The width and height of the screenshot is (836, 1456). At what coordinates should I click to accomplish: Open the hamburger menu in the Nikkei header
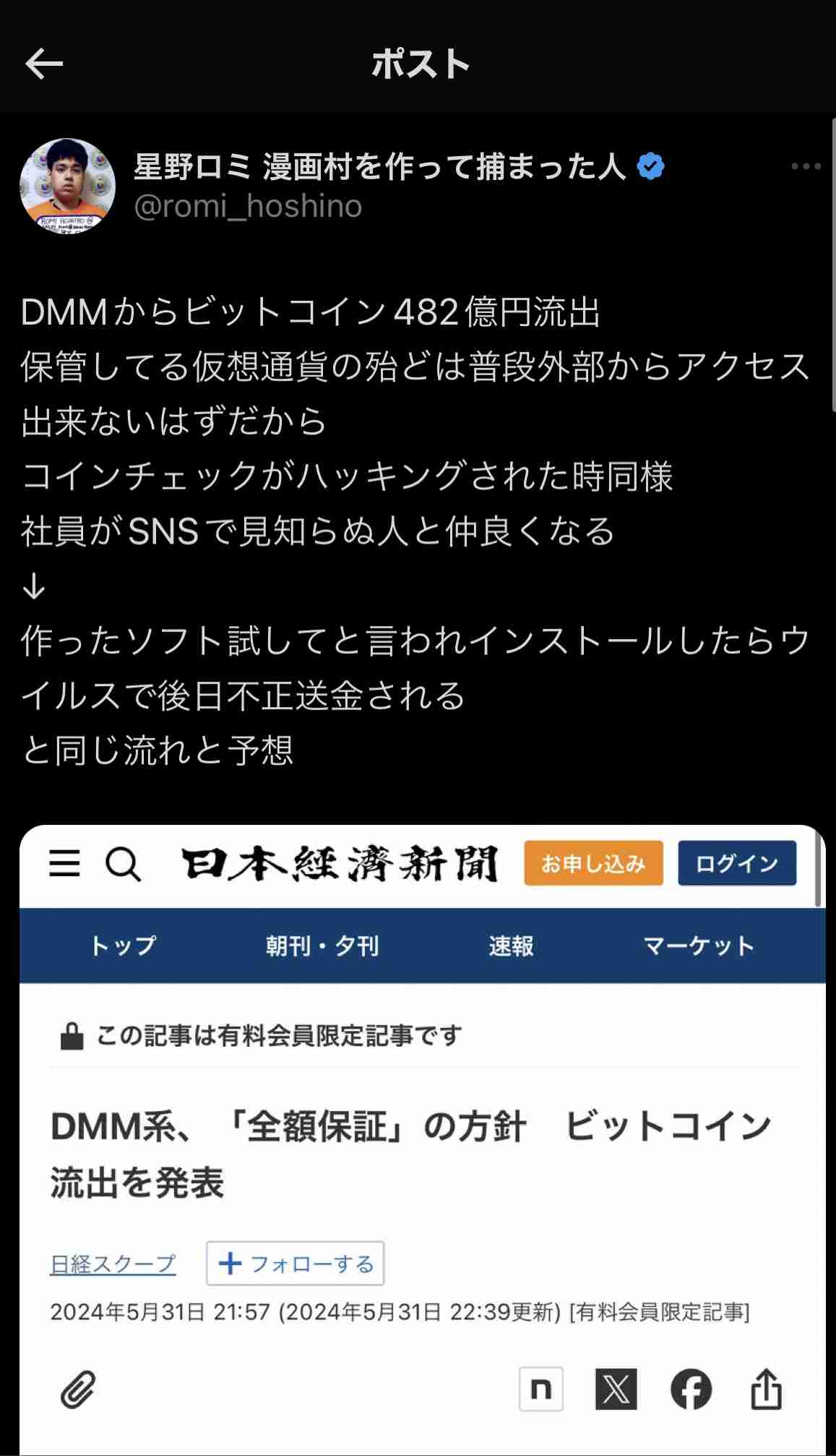pos(64,865)
